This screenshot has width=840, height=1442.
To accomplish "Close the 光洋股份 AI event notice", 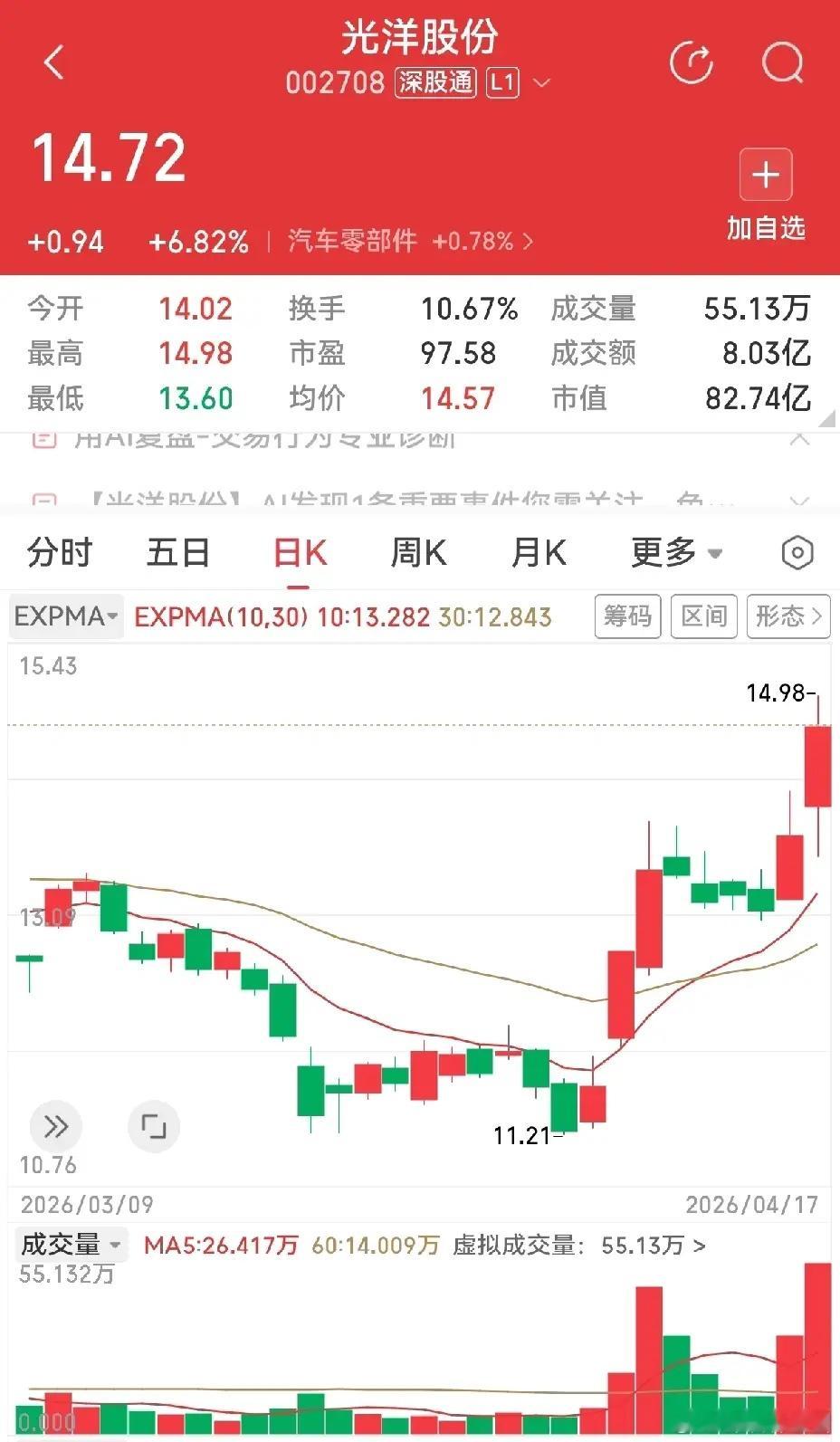I will [x=799, y=501].
